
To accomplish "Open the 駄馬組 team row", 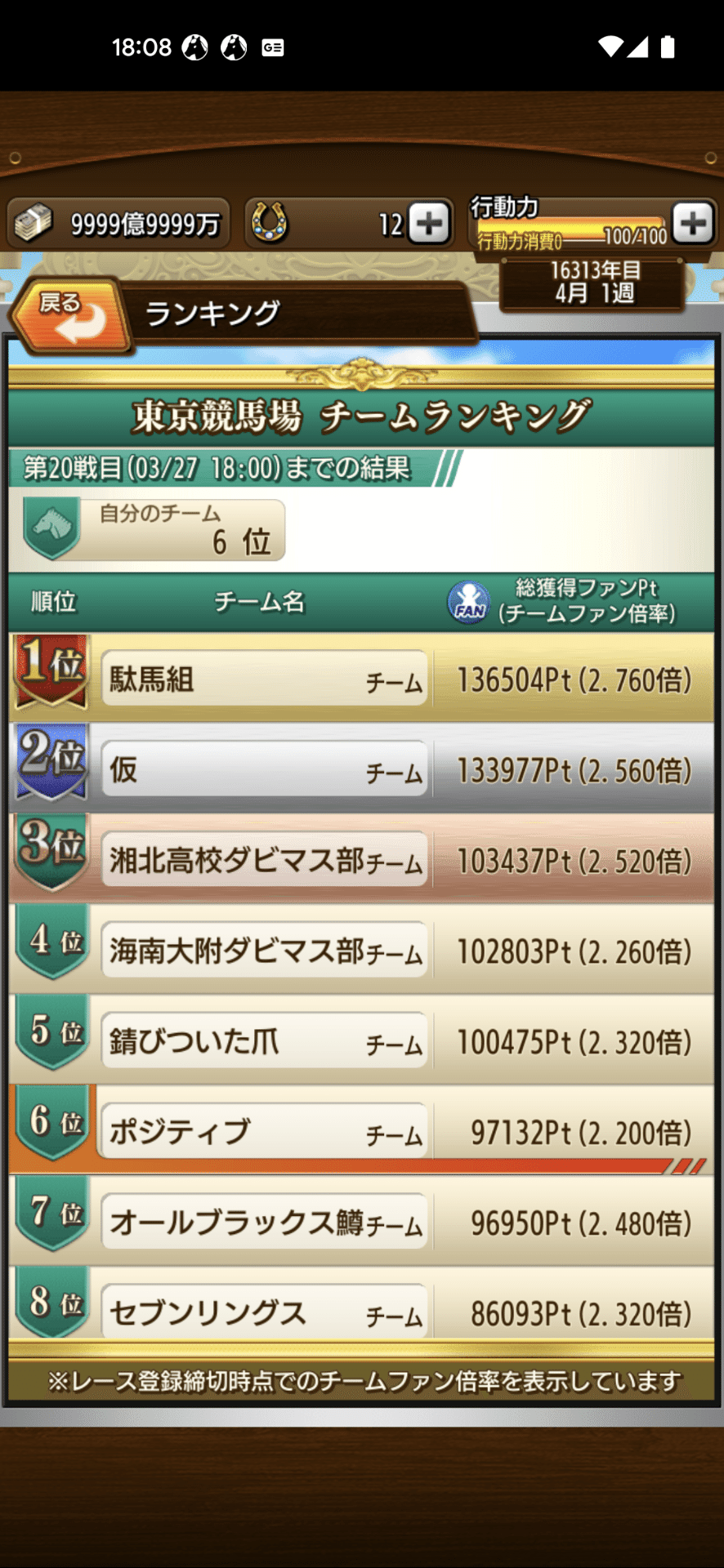I will (x=266, y=679).
